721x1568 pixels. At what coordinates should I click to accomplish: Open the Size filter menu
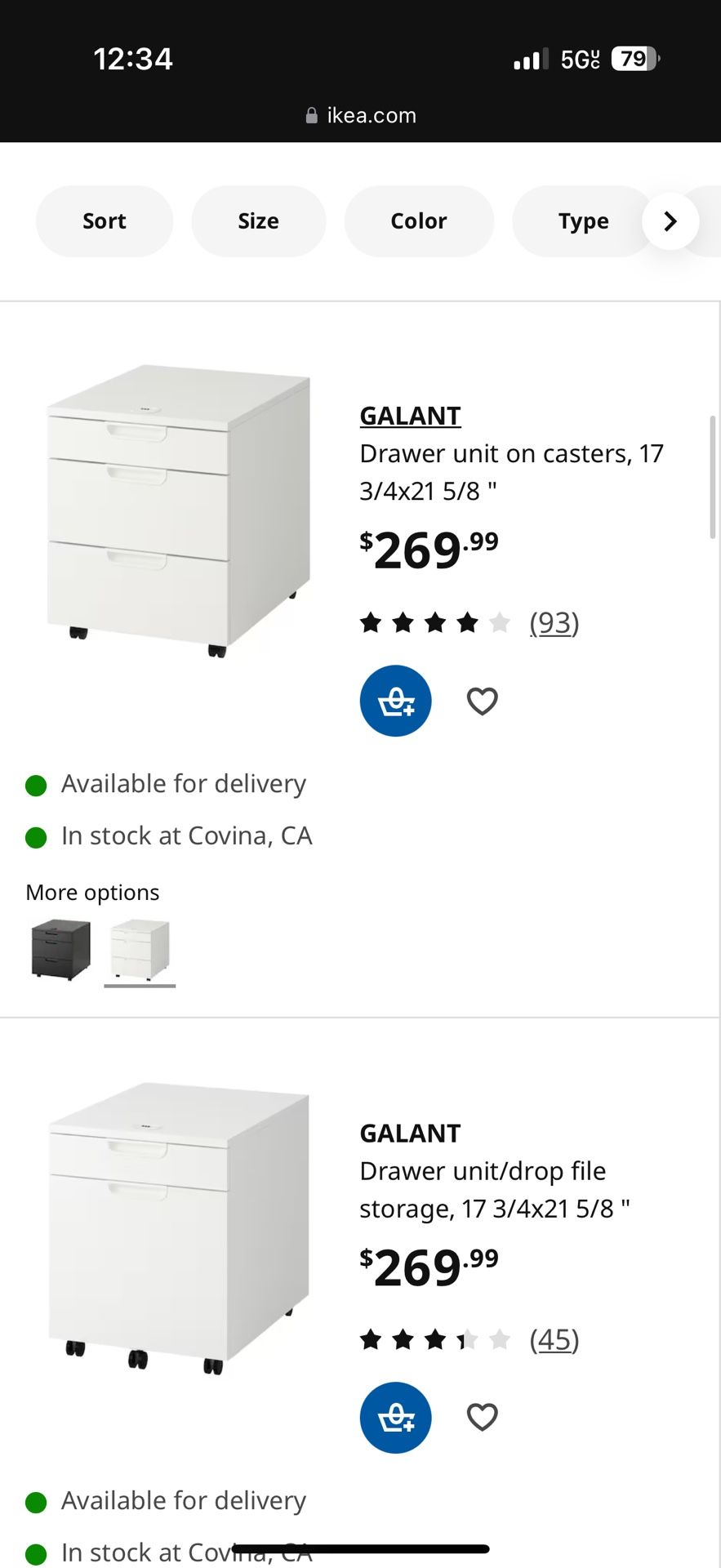[x=258, y=220]
